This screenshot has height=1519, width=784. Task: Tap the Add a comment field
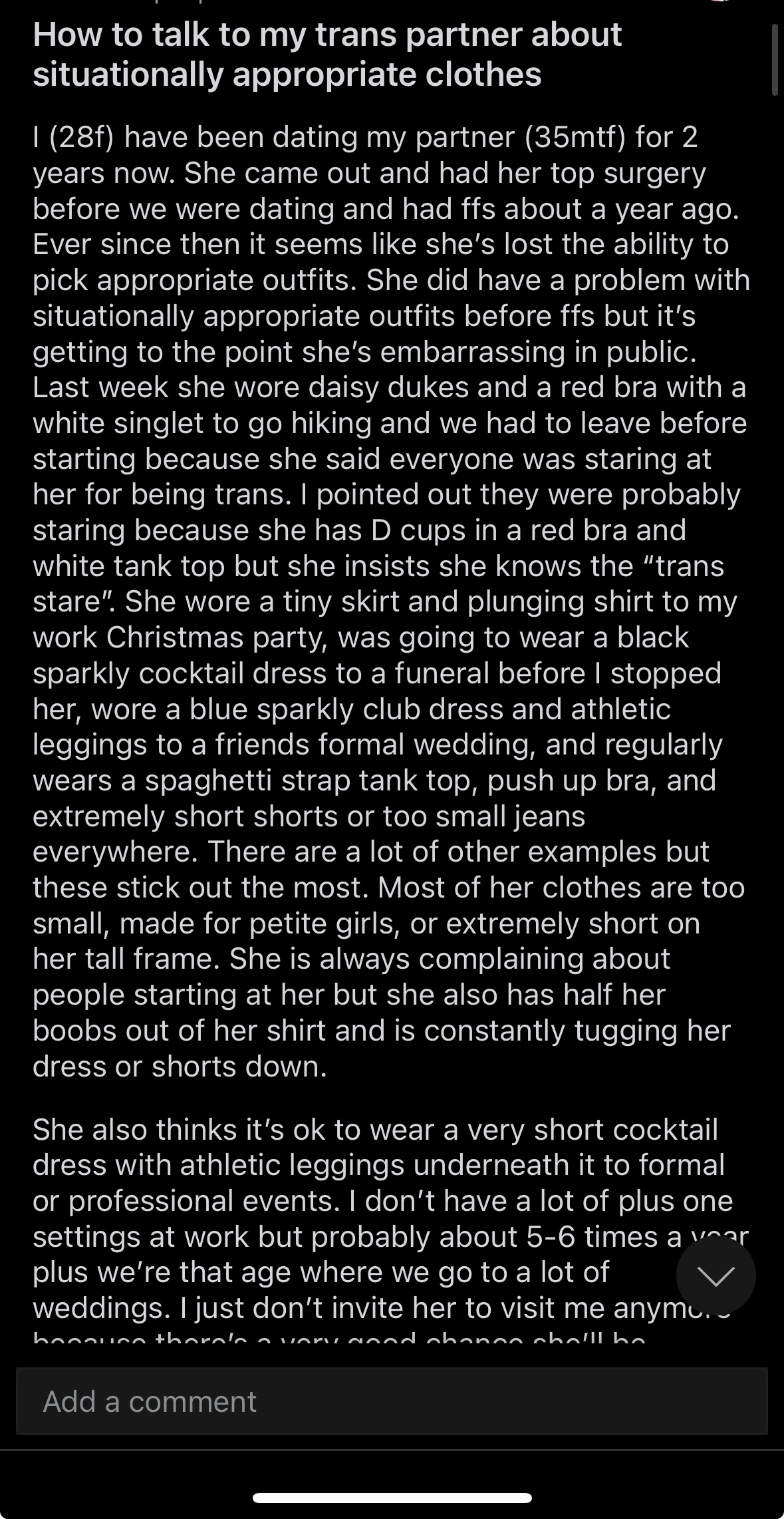click(392, 1401)
